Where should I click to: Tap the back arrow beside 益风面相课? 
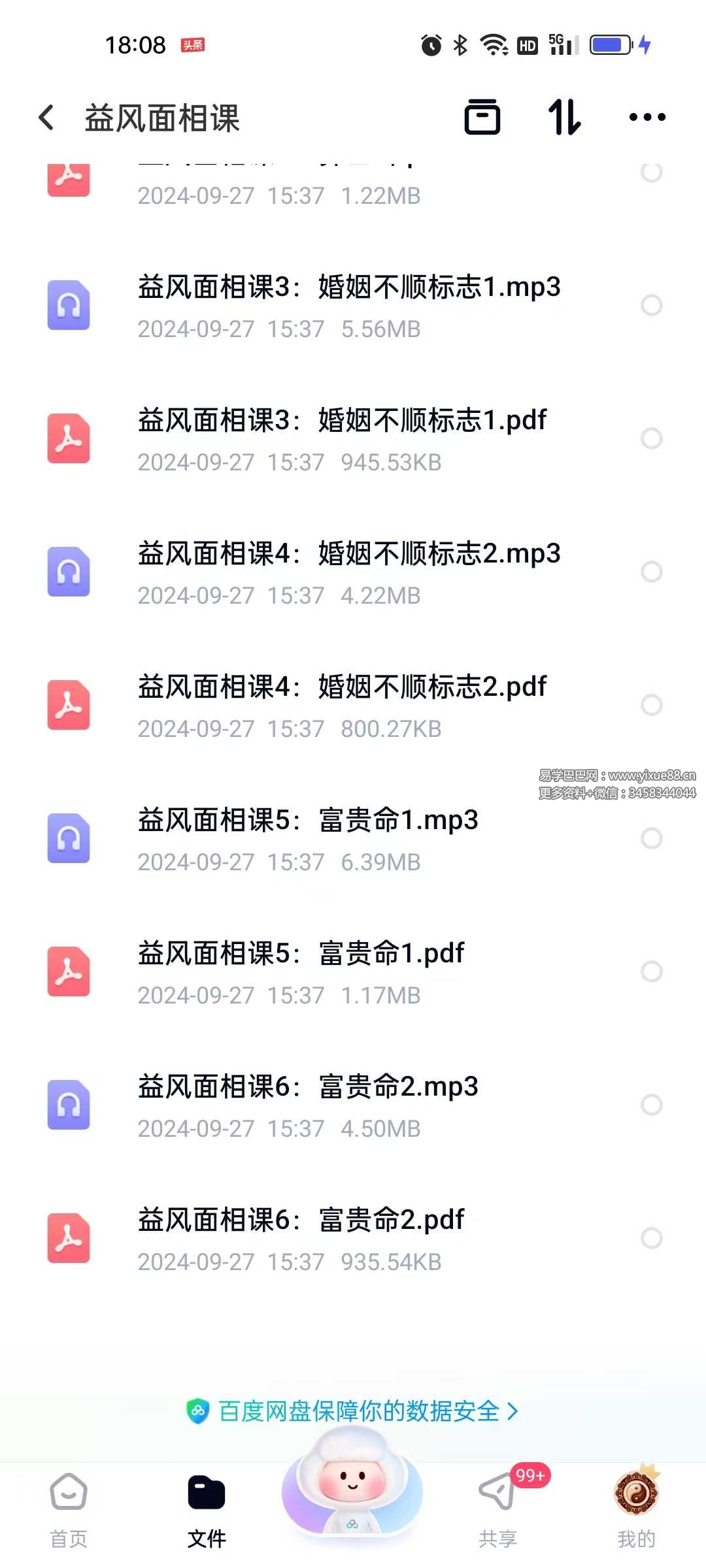(46, 116)
